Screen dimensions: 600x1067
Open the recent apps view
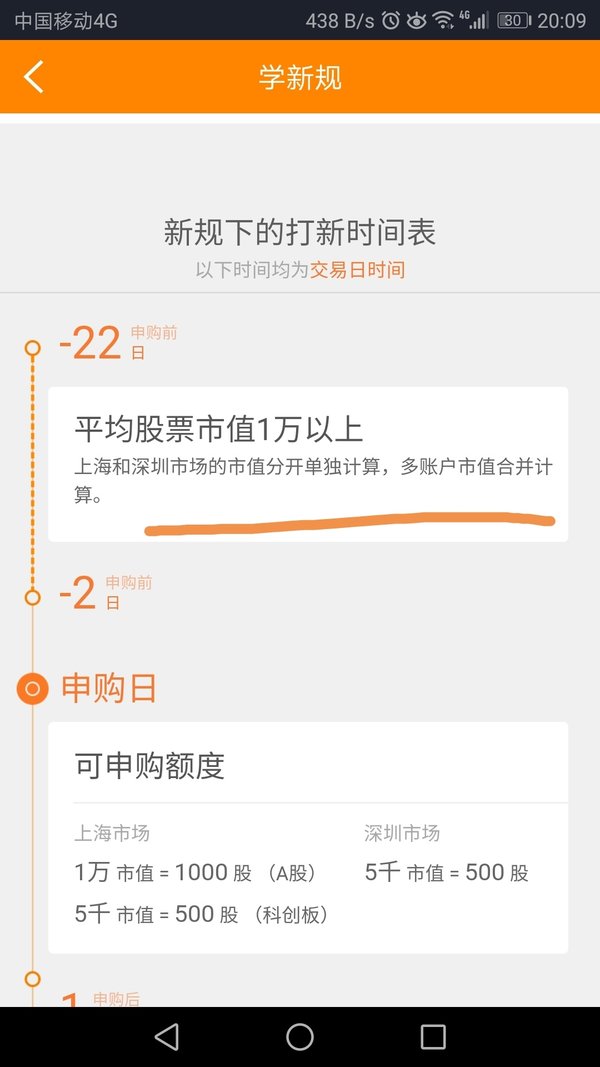(x=433, y=1037)
